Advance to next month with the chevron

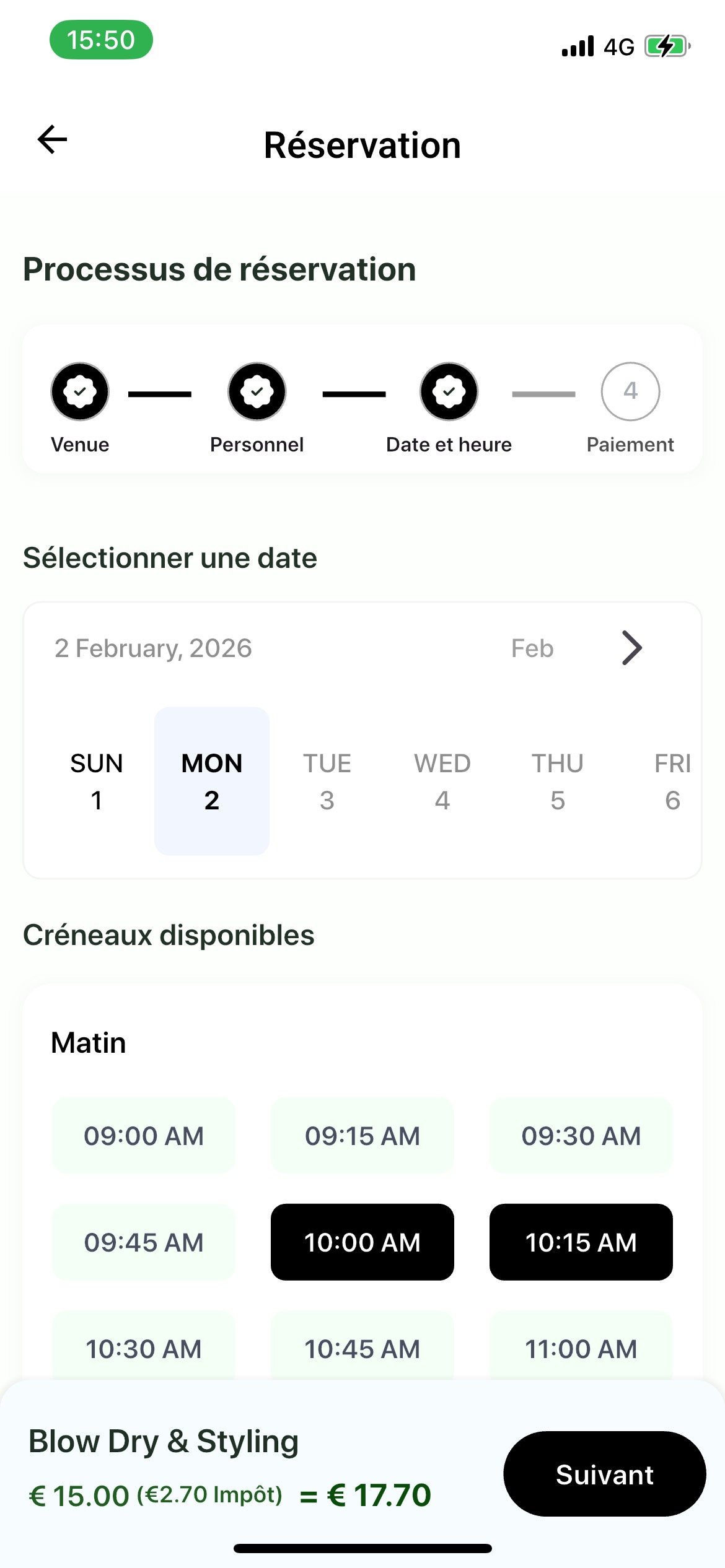[632, 648]
